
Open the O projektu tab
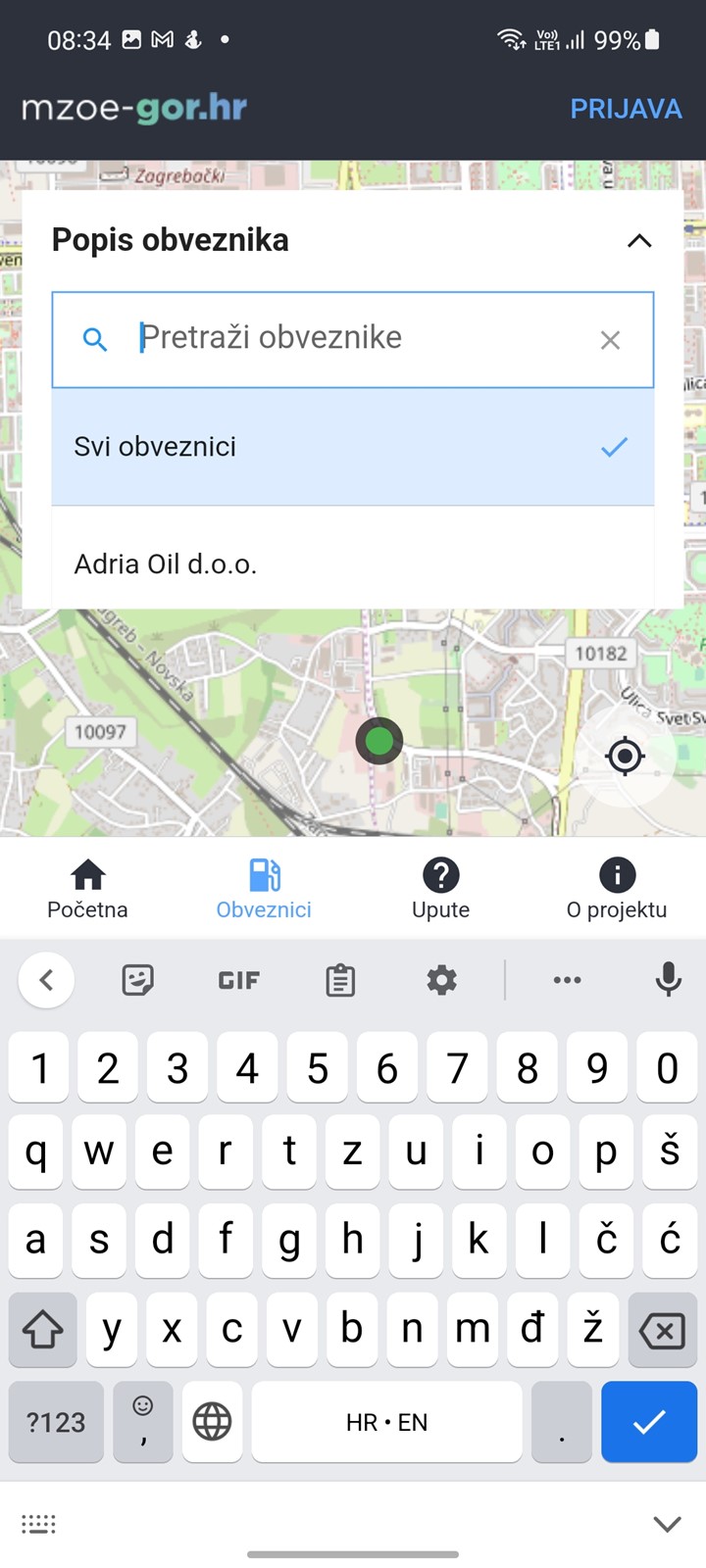click(617, 888)
